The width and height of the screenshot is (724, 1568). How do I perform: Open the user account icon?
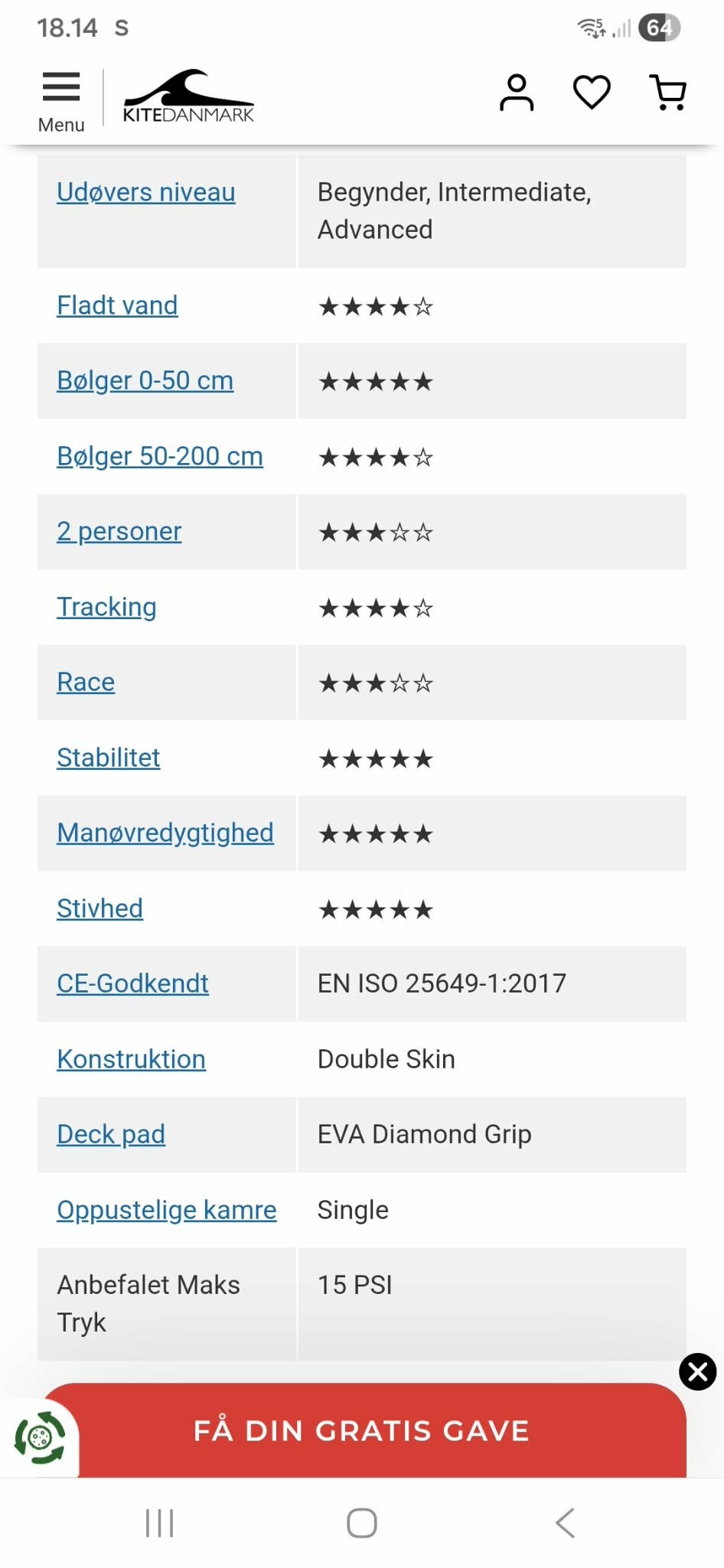point(516,92)
